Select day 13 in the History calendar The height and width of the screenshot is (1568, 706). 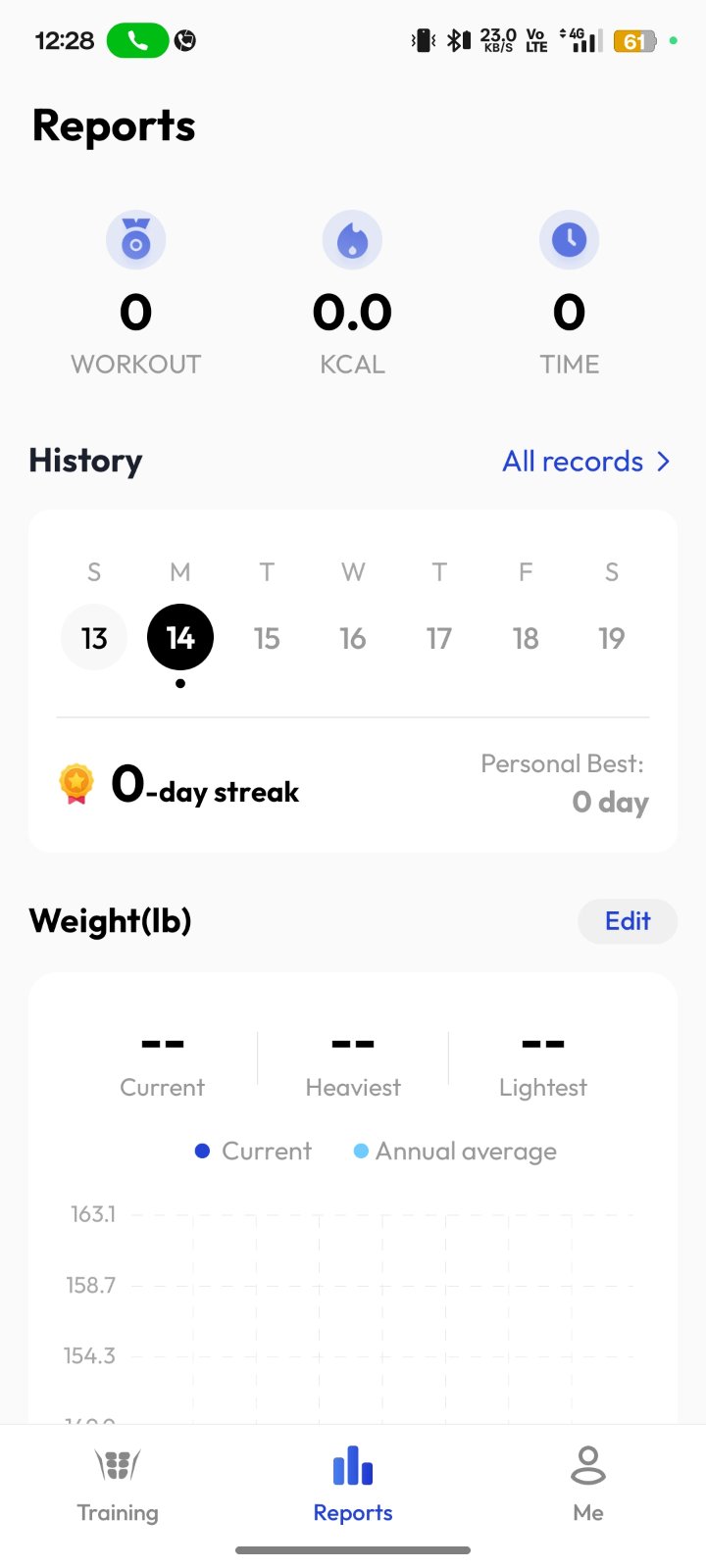[94, 638]
